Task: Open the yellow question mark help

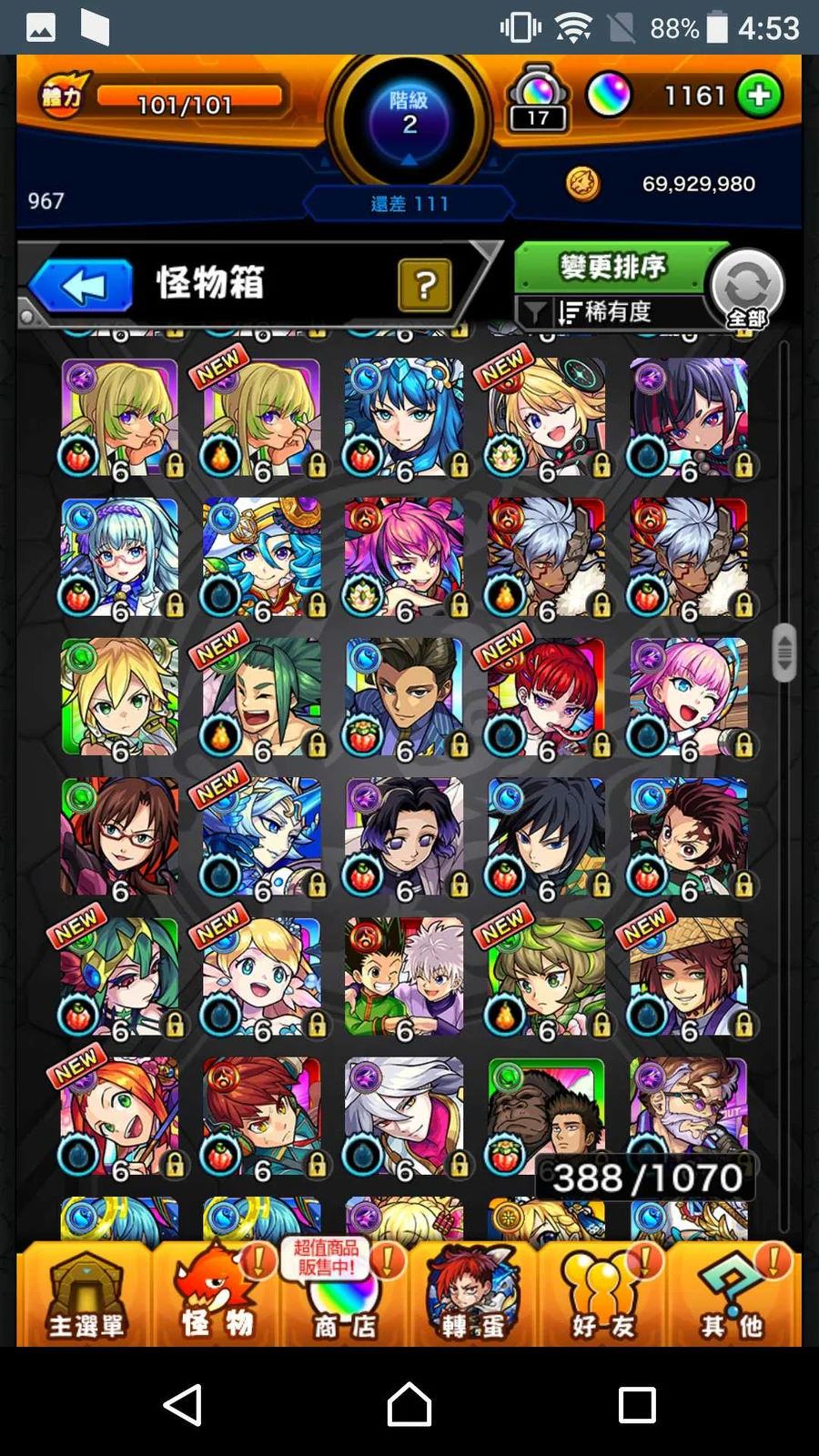Action: point(424,285)
